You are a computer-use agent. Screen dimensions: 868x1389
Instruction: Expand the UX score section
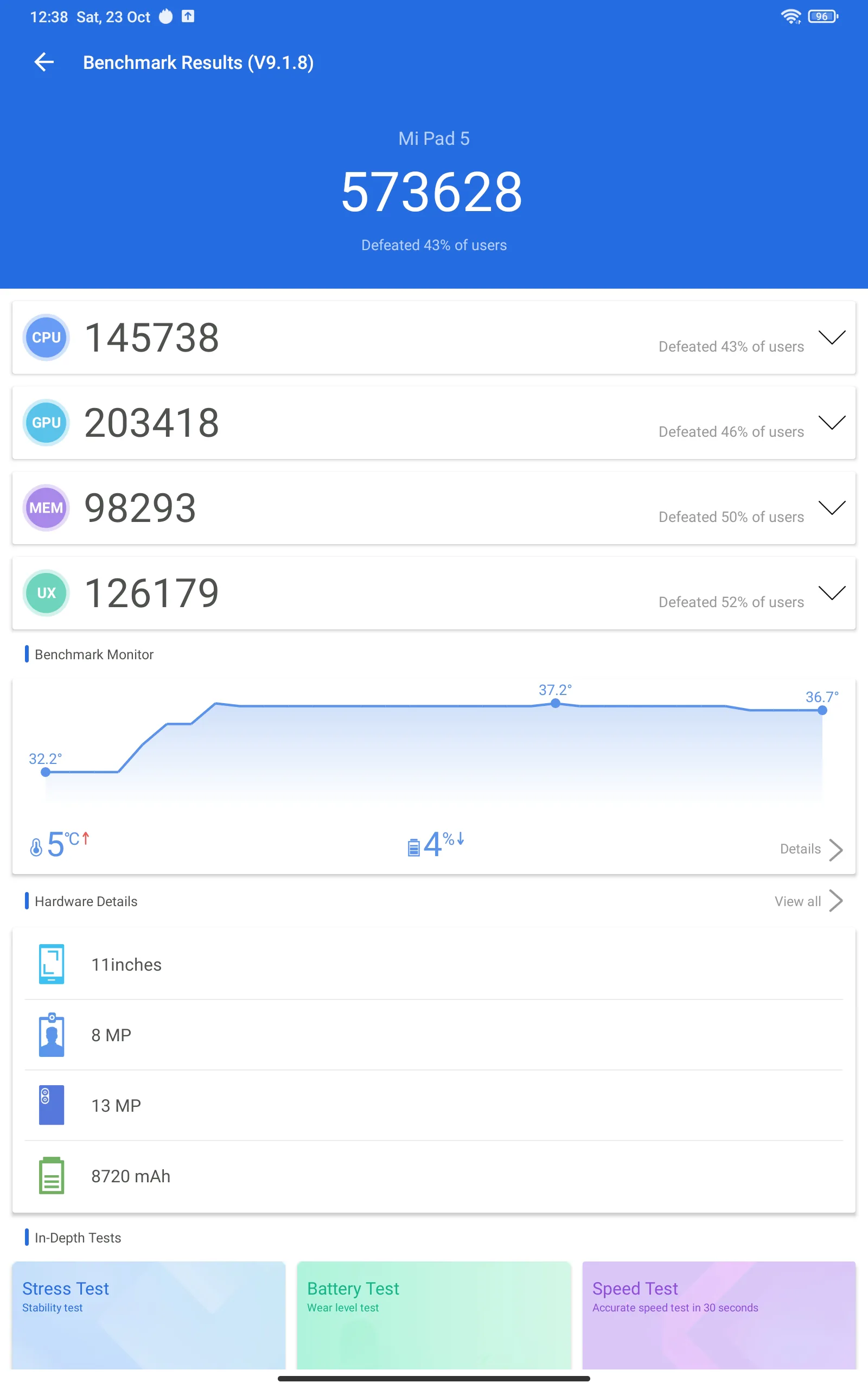[831, 593]
